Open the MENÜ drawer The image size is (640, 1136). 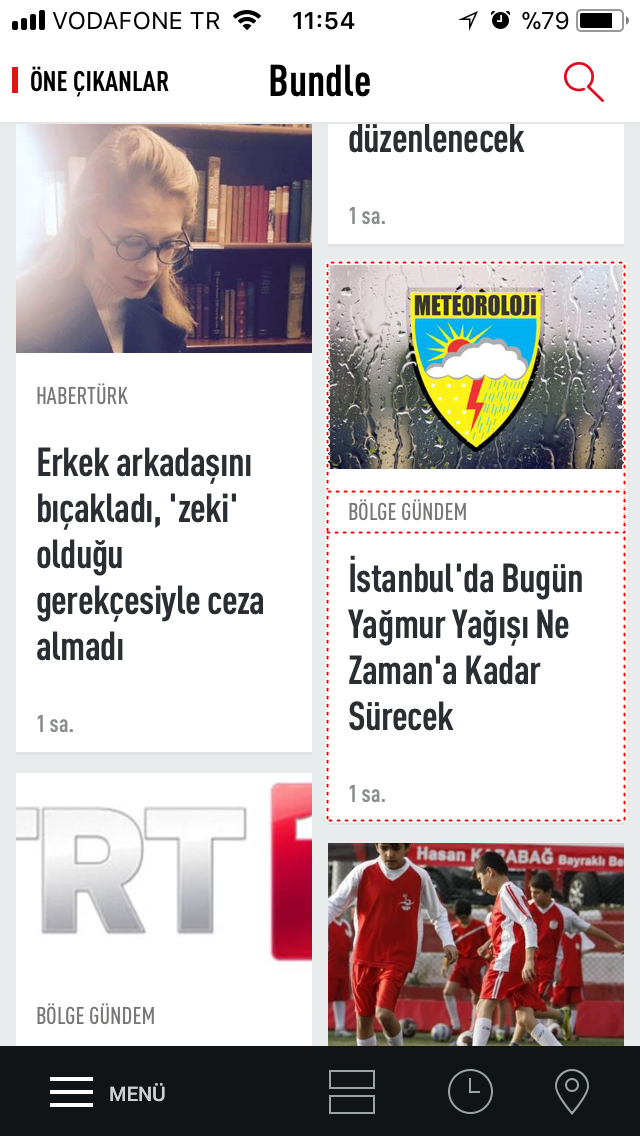tap(107, 1092)
